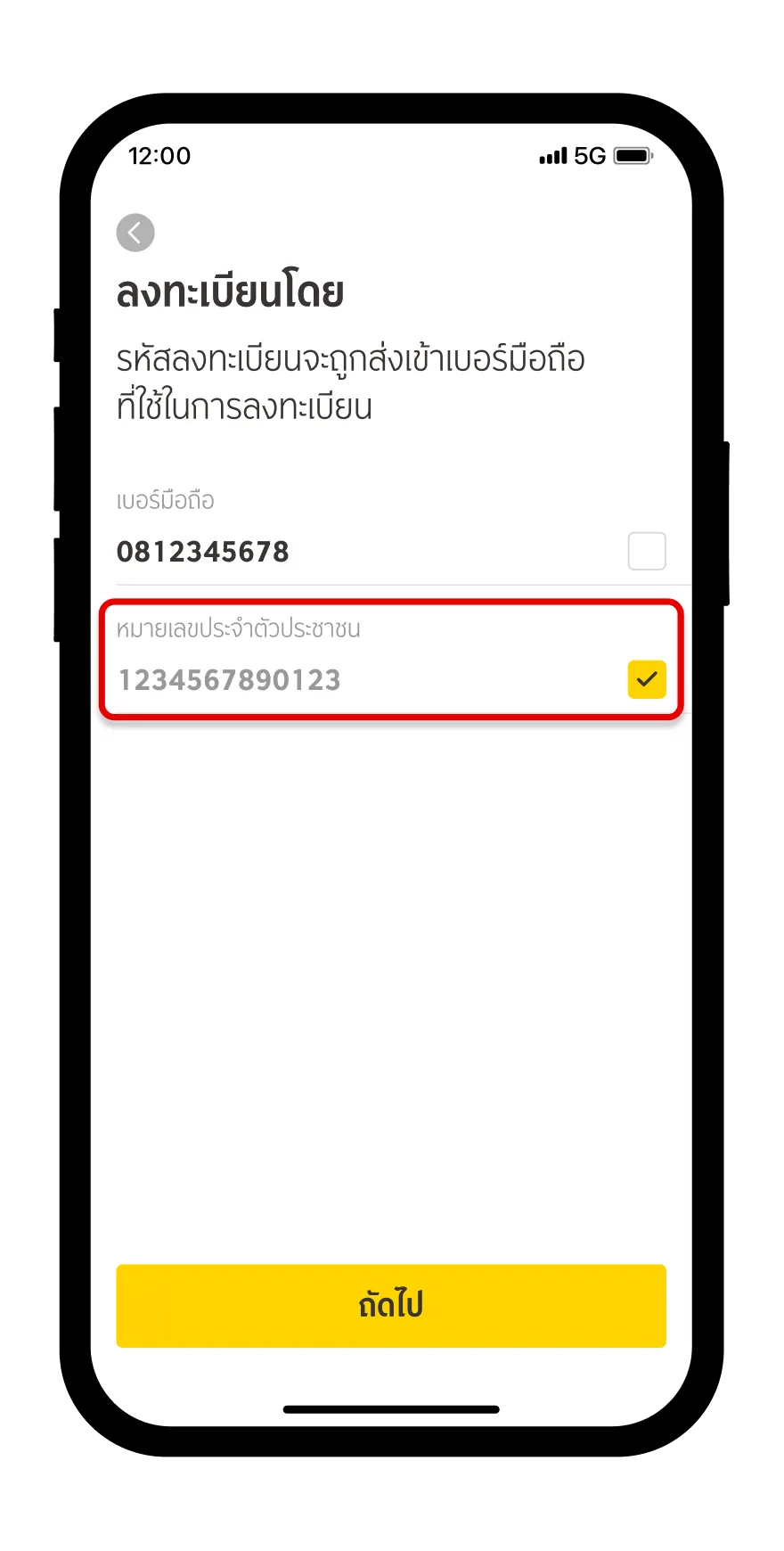Tap the national ID field 1234567890123
Viewport: 784px width, 1551px height.
point(230,680)
